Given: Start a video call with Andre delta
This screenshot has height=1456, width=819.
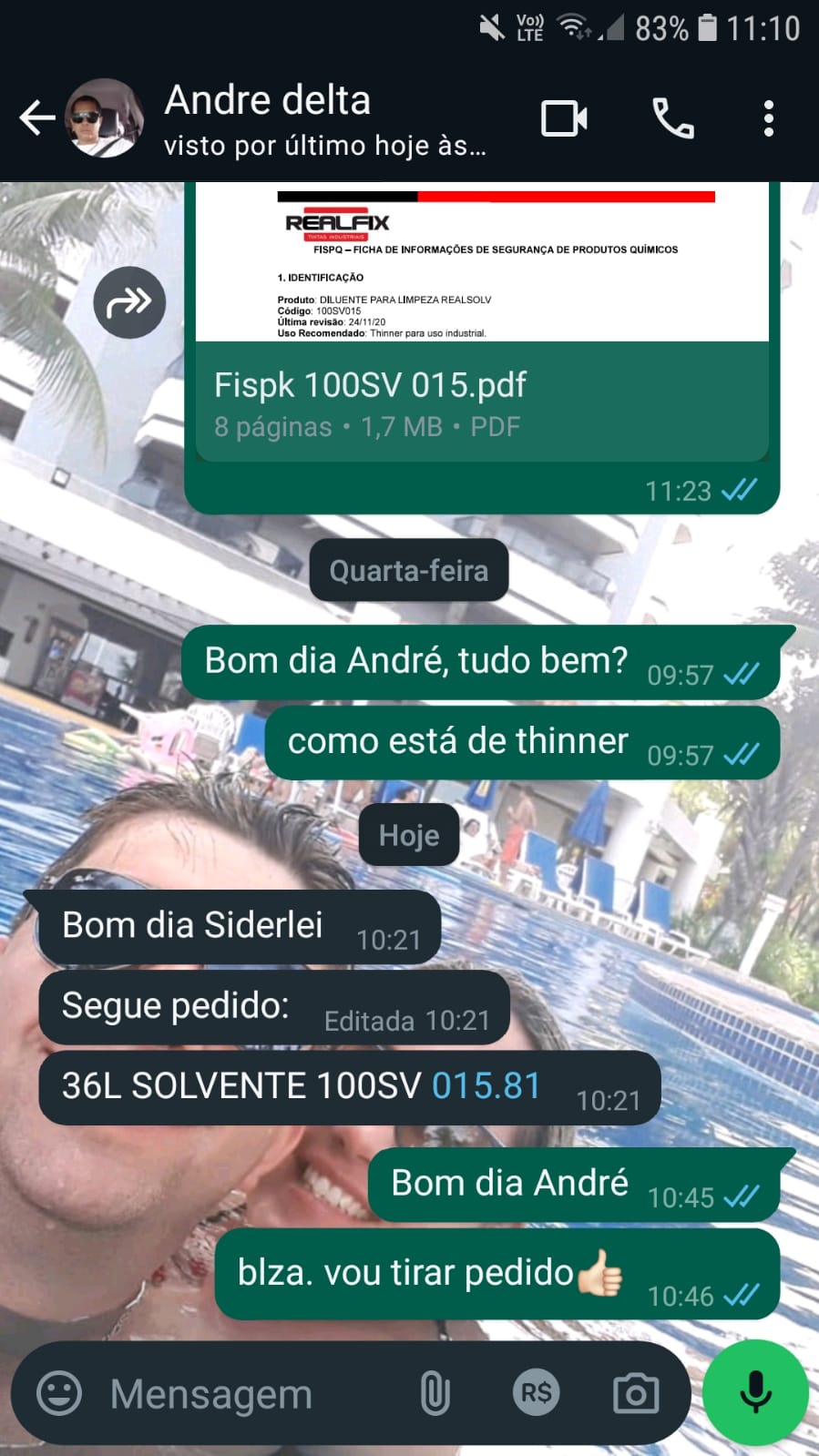Looking at the screenshot, I should [x=564, y=118].
